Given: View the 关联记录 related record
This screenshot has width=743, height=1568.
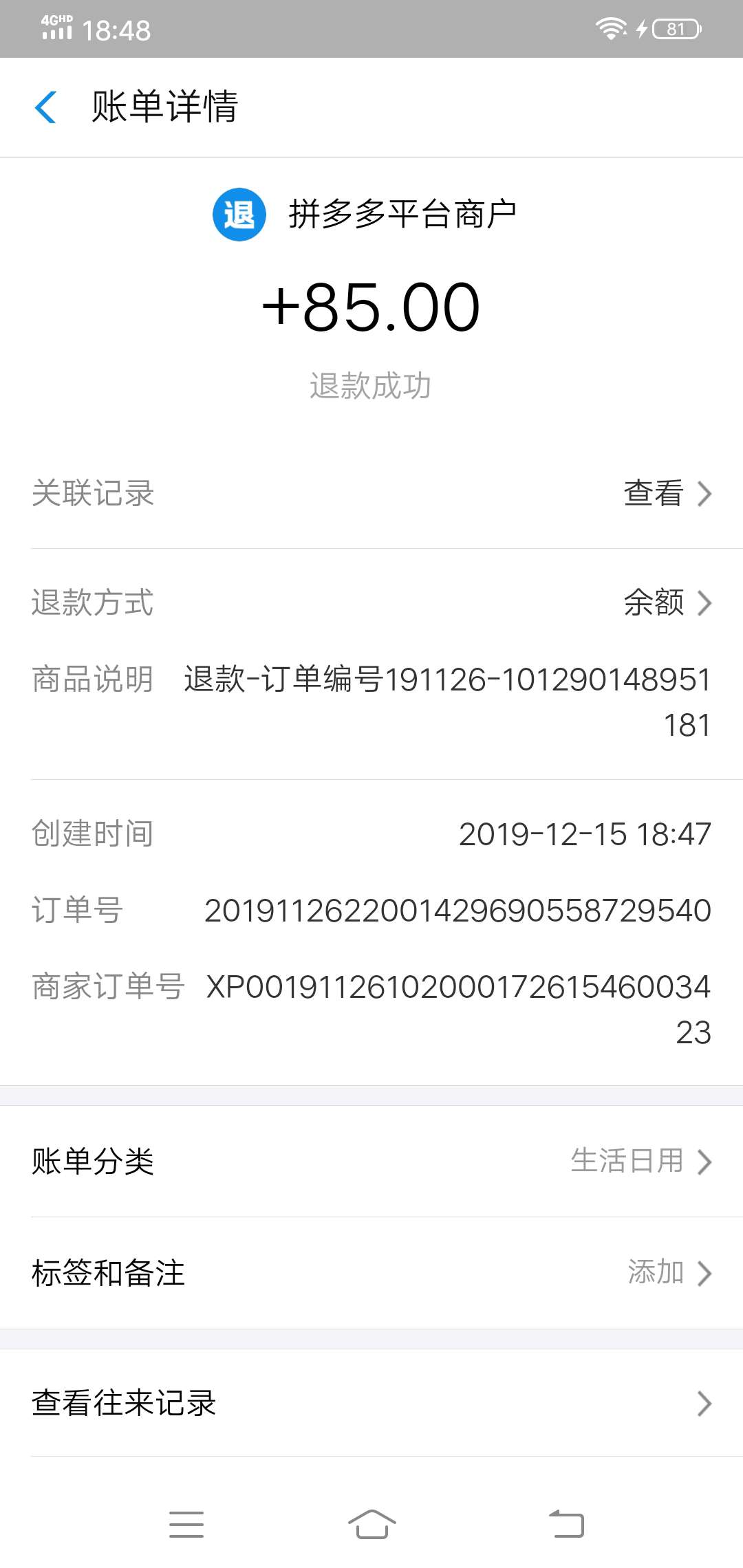Looking at the screenshot, I should (371, 493).
